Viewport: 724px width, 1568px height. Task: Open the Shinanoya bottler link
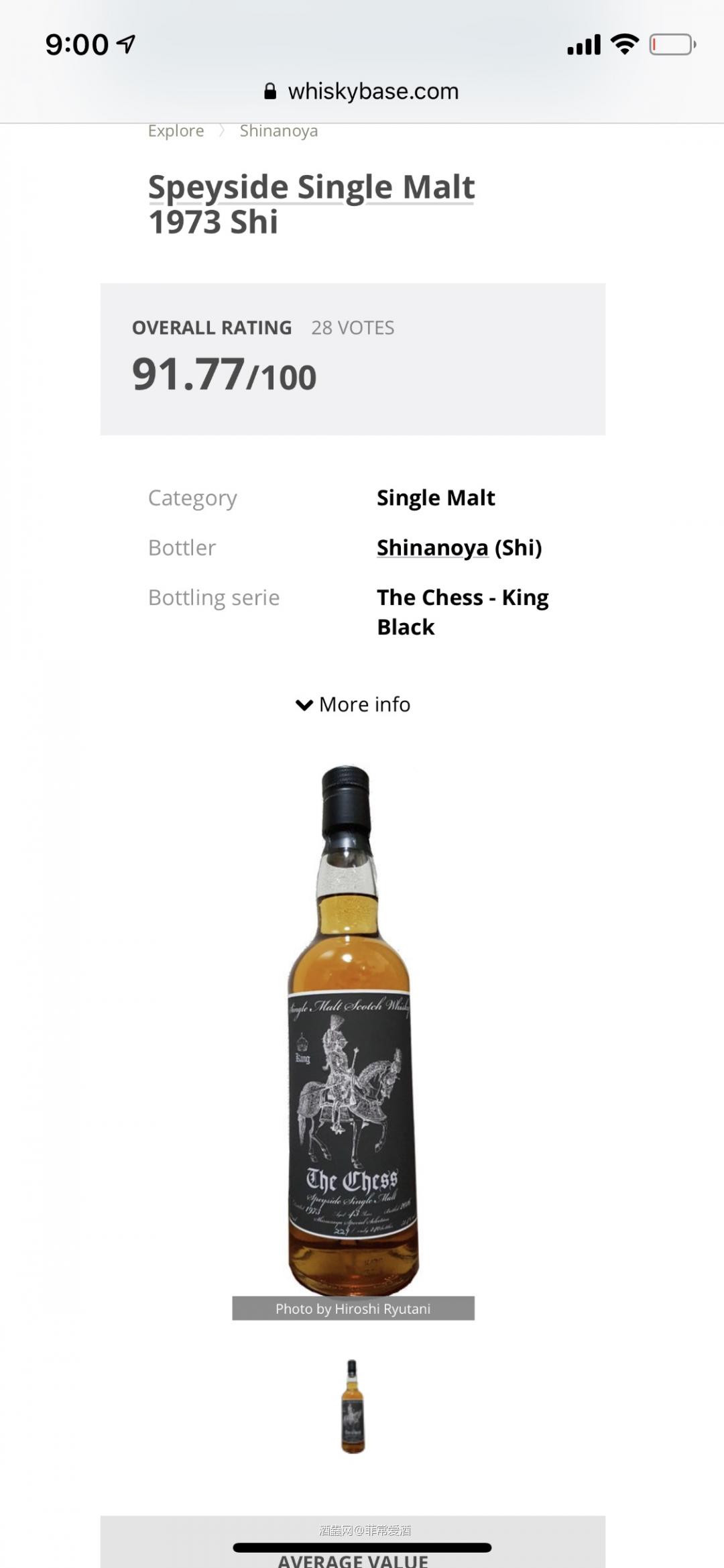pyautogui.click(x=432, y=548)
